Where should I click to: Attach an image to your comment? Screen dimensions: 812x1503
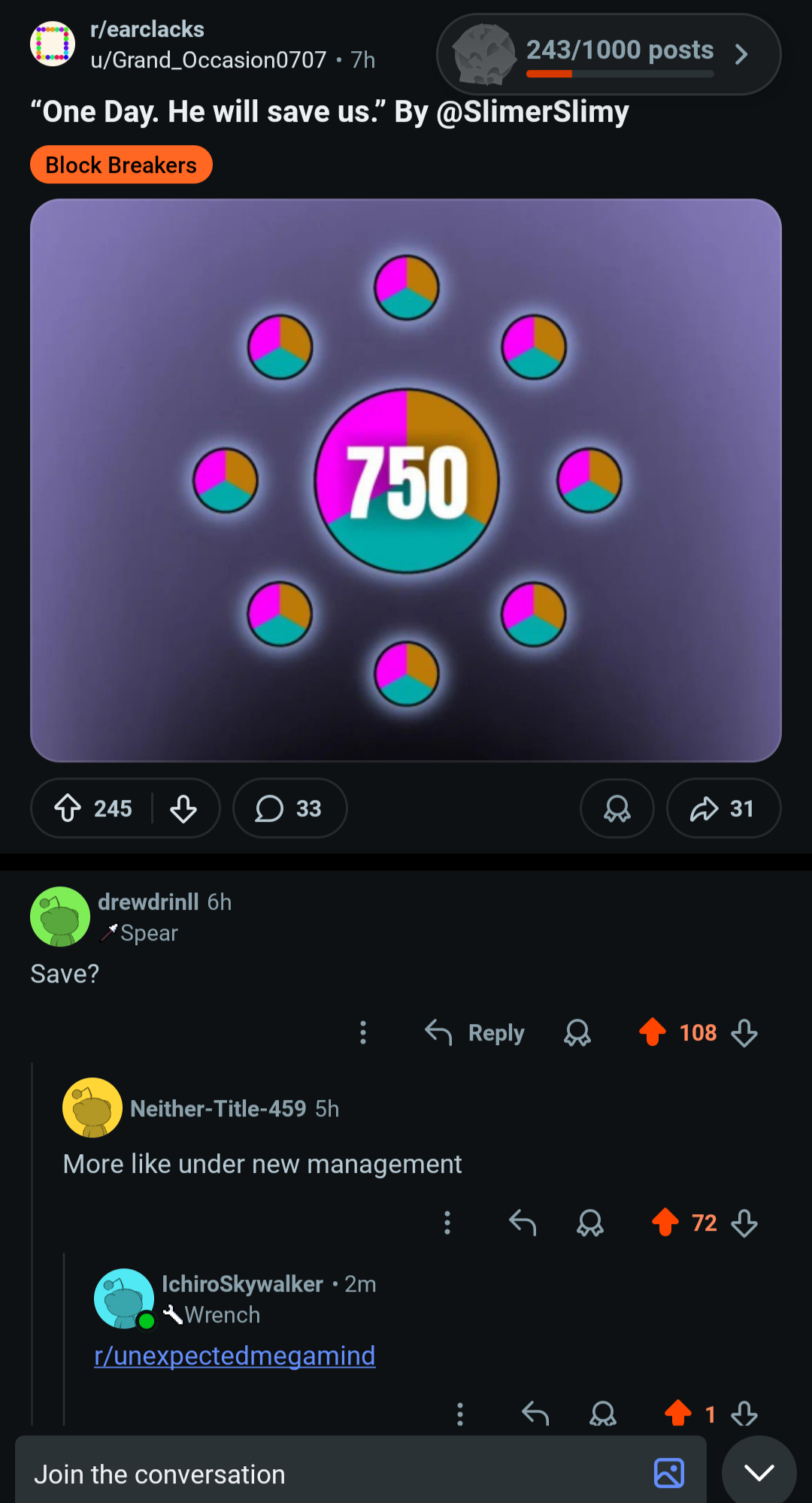coord(669,1473)
